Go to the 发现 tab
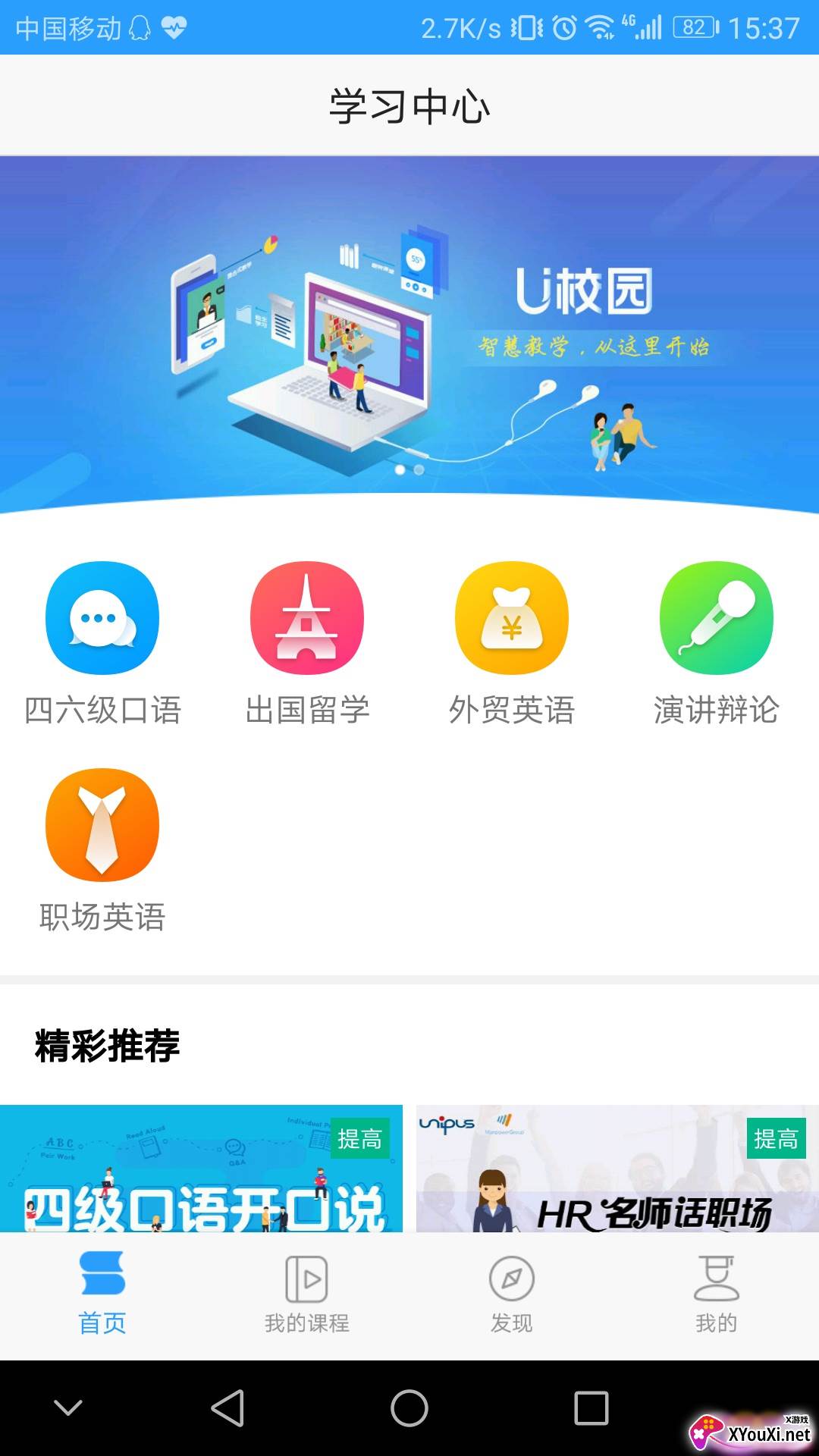Image resolution: width=819 pixels, height=1456 pixels. point(512,1294)
